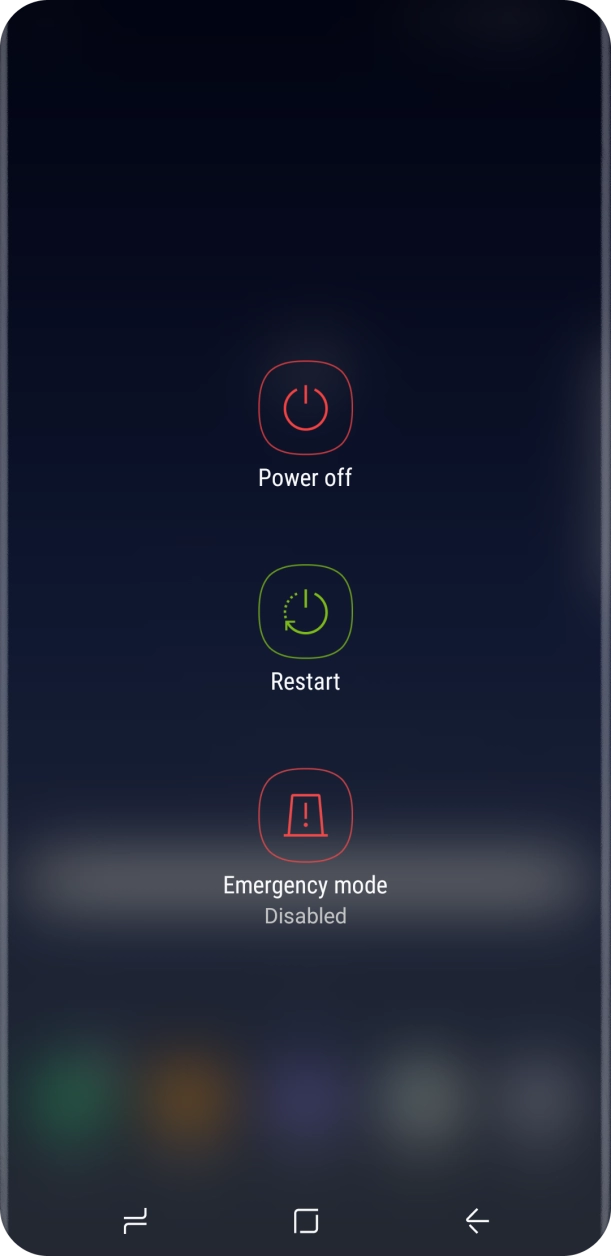Tap the Power off button

coord(305,408)
